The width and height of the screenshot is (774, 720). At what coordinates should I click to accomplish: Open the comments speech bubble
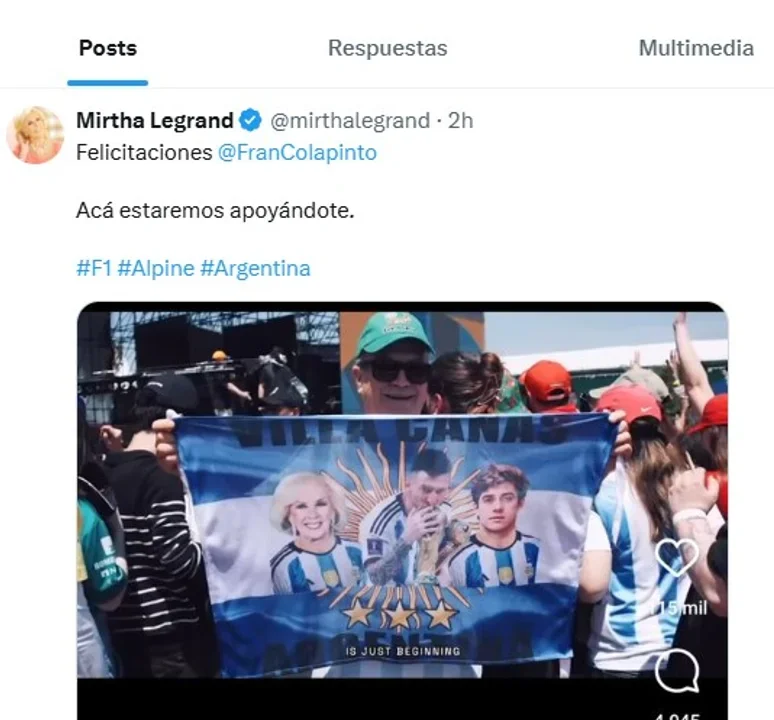[676, 671]
